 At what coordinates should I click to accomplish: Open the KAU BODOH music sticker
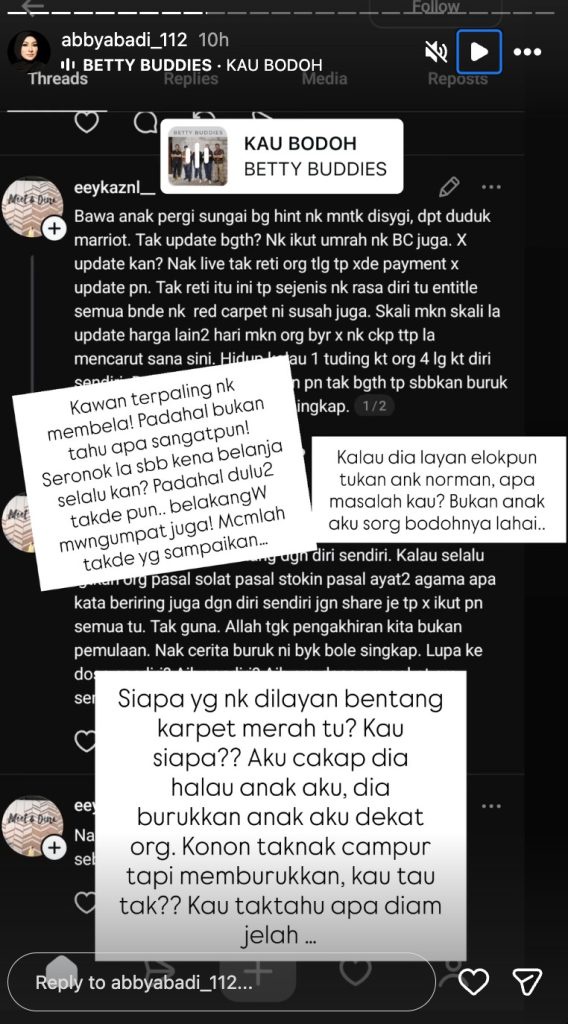[x=282, y=156]
